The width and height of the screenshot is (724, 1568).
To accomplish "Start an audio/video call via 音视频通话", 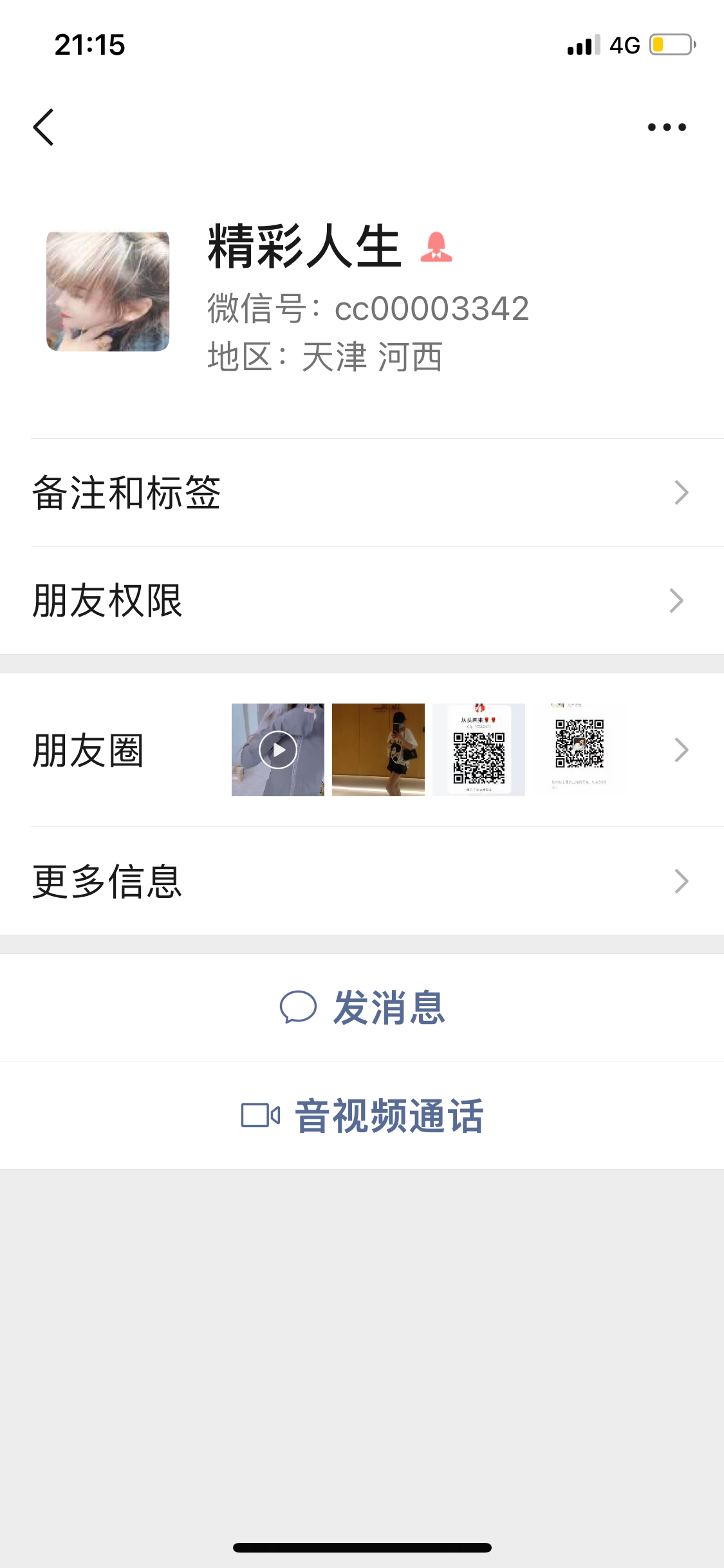I will click(x=389, y=1114).
